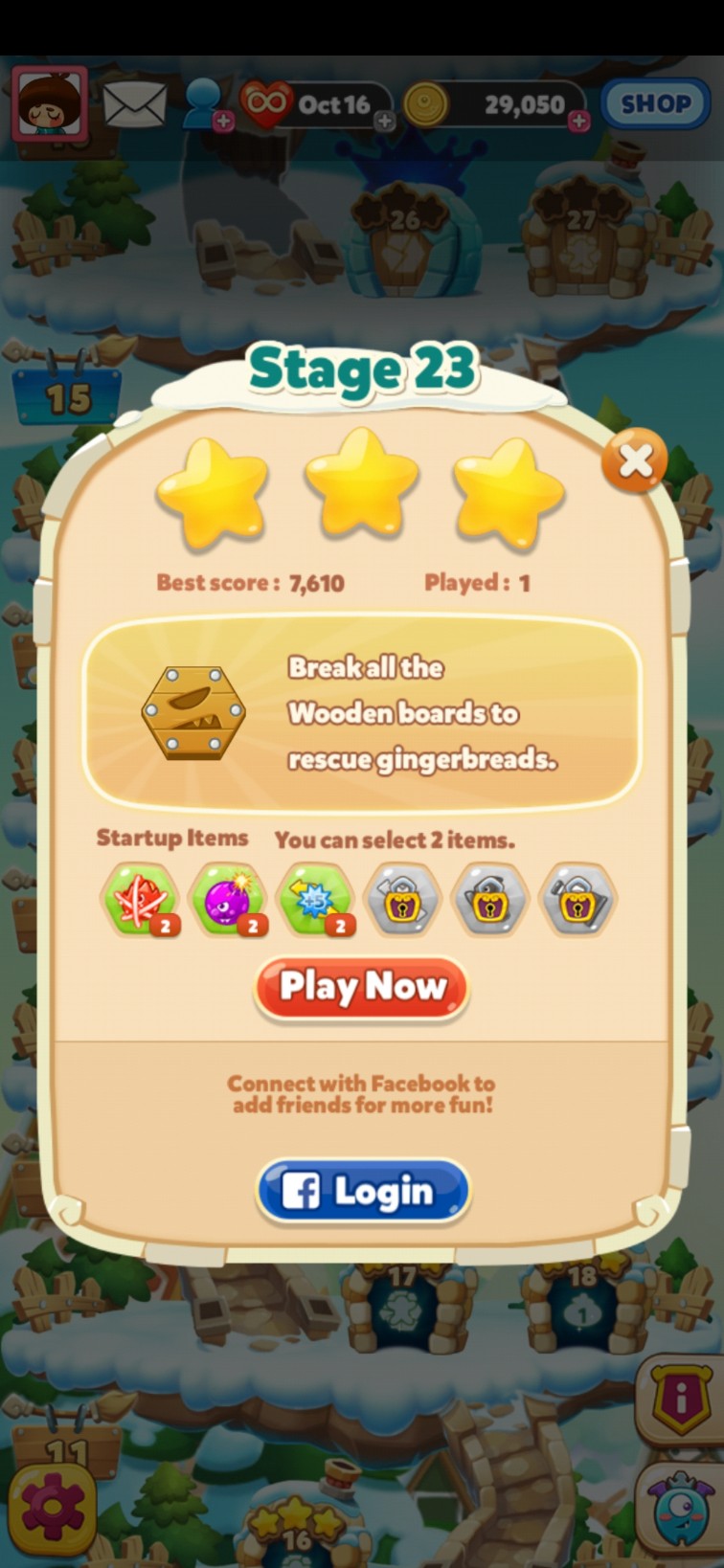The image size is (724, 1568).
Task: Tap the first locked startup item
Action: pyautogui.click(x=403, y=900)
